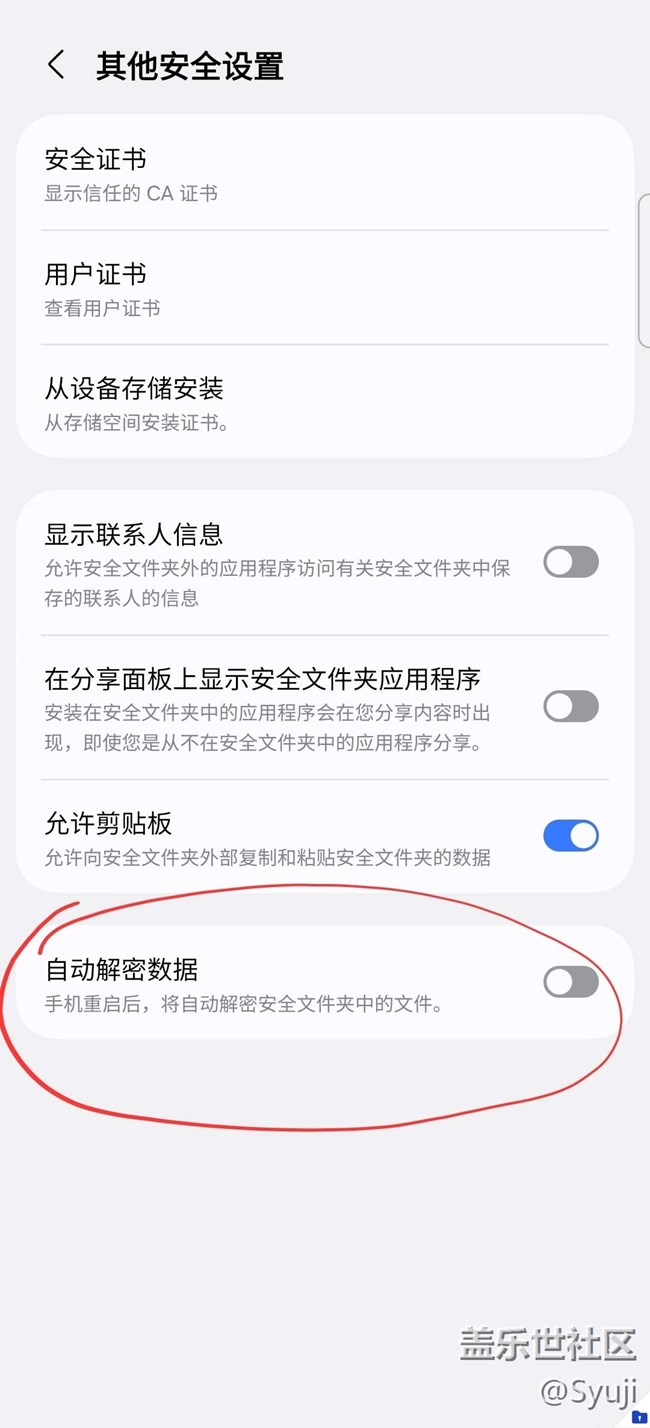Disable 允许剪贴板 switch
The height and width of the screenshot is (1428, 650).
pos(571,835)
